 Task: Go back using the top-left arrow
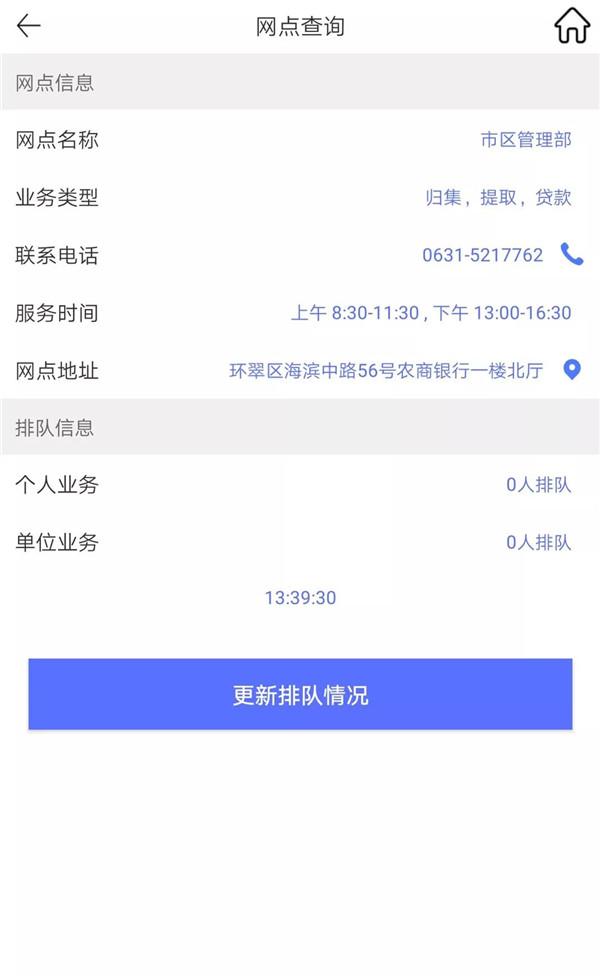coord(28,26)
